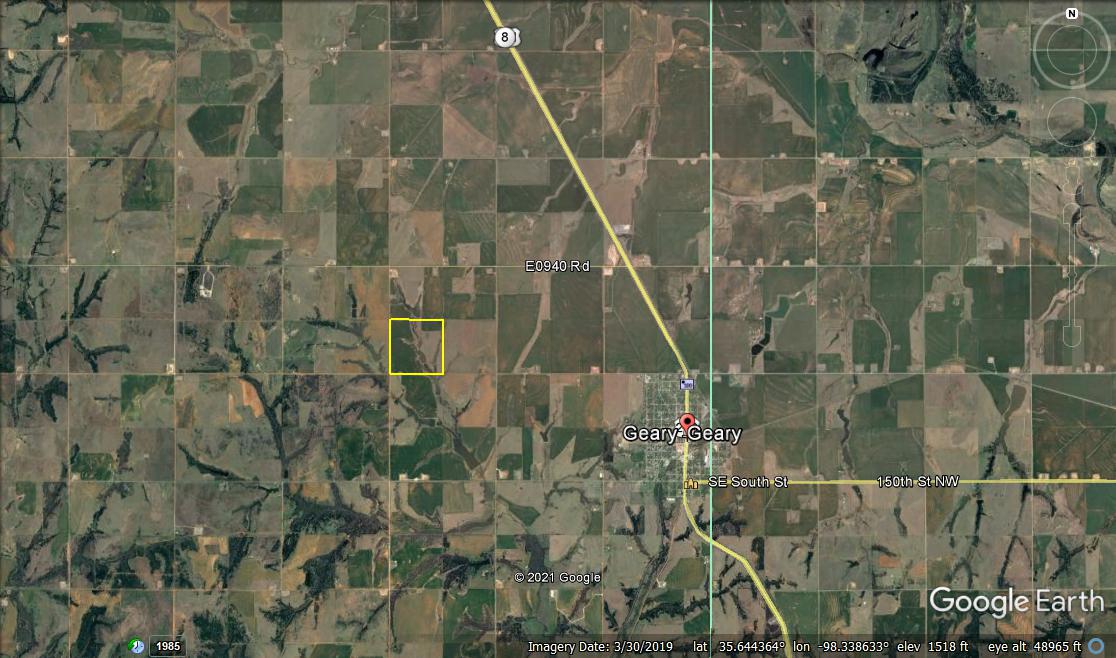1116x658 pixels.
Task: Click the move joystick circle
Action: 1071,122
